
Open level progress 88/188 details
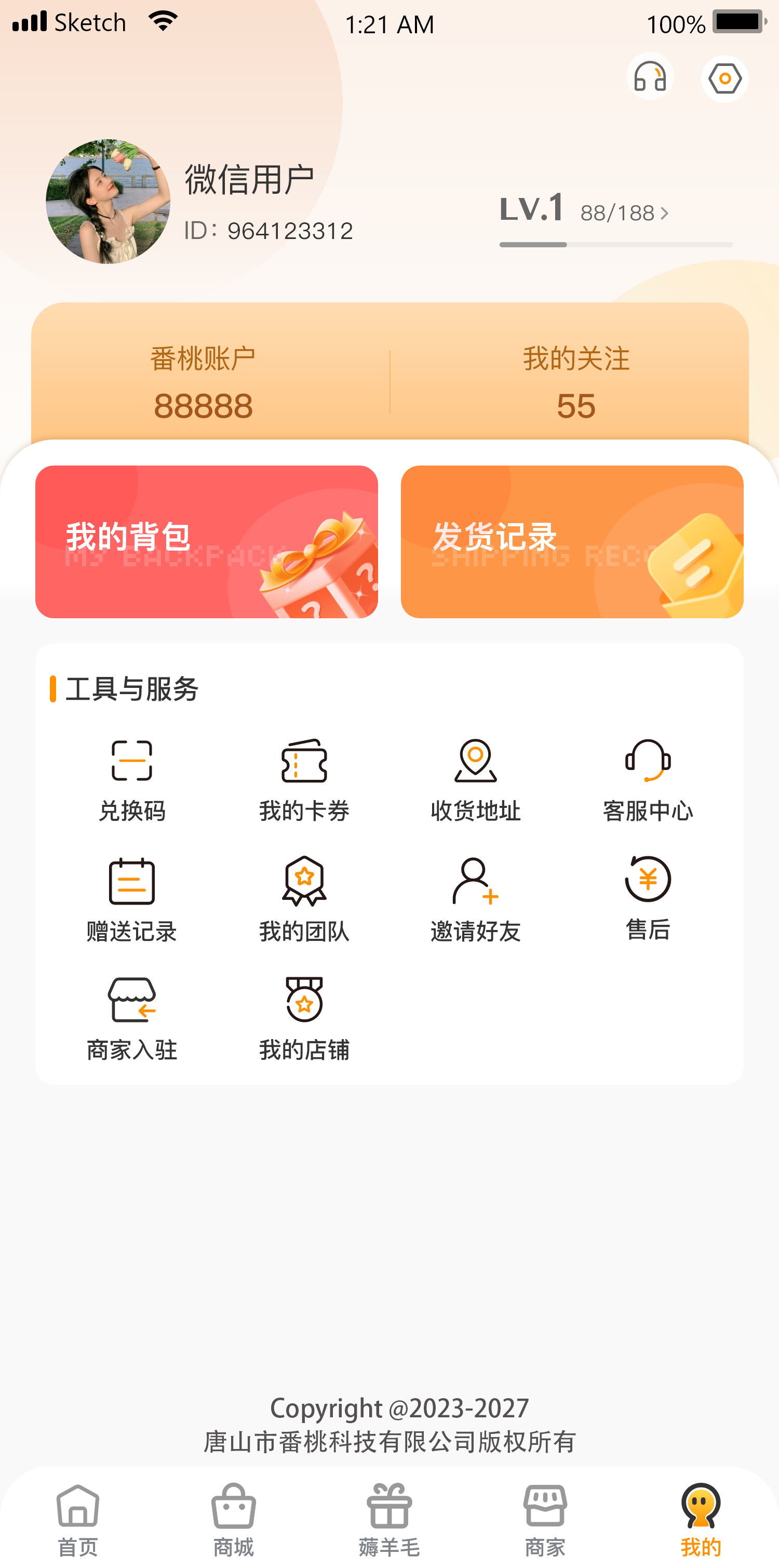pos(624,213)
